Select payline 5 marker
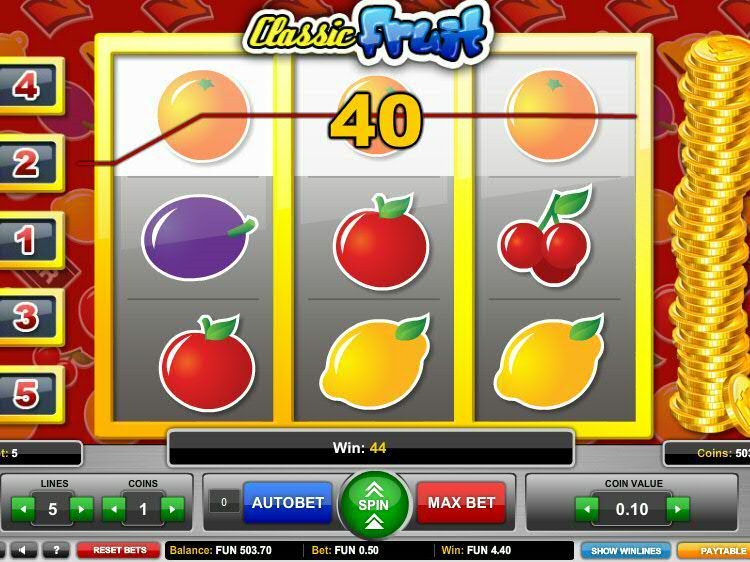This screenshot has width=750, height=562. point(26,394)
